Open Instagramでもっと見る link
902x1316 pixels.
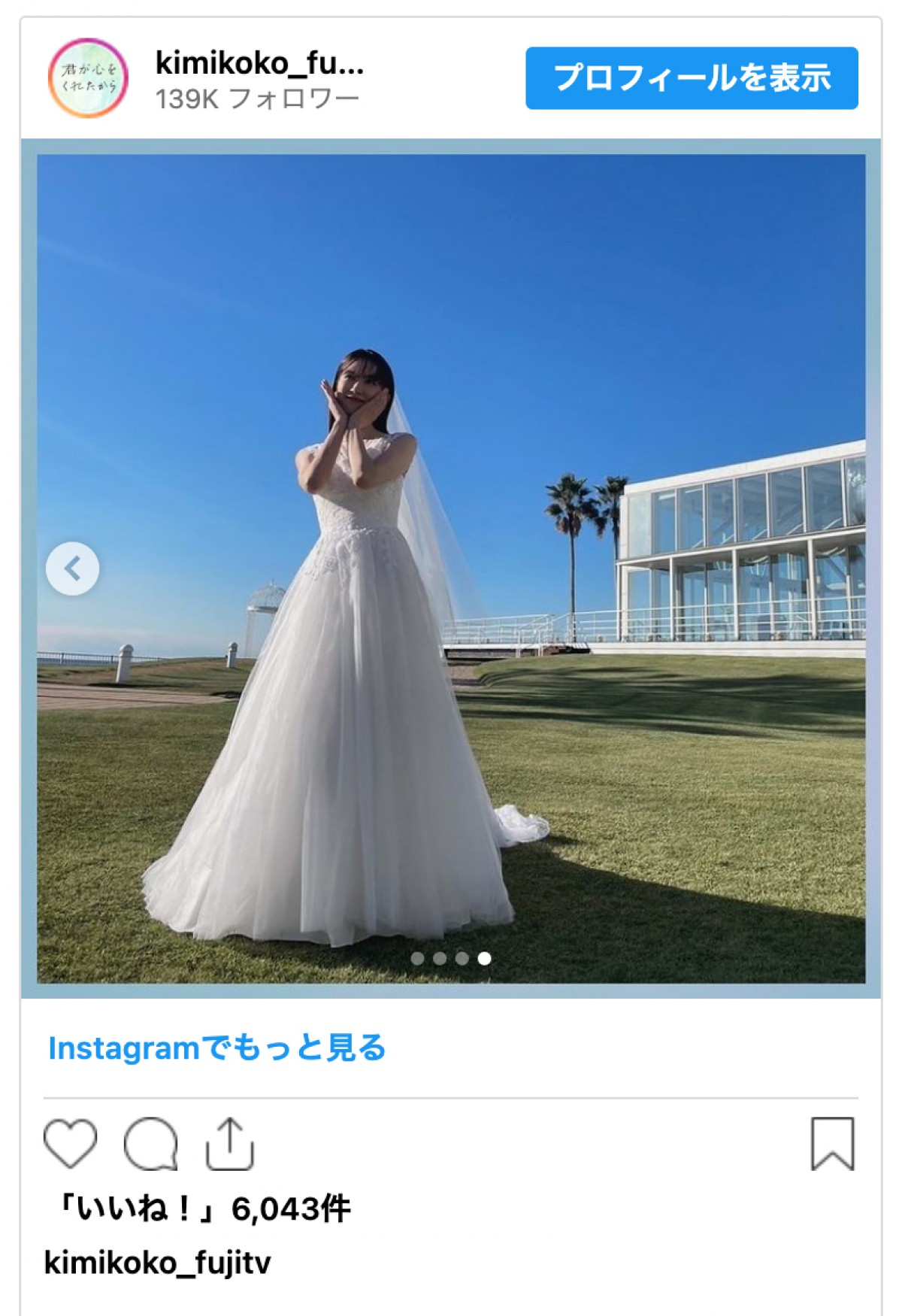(x=216, y=1048)
